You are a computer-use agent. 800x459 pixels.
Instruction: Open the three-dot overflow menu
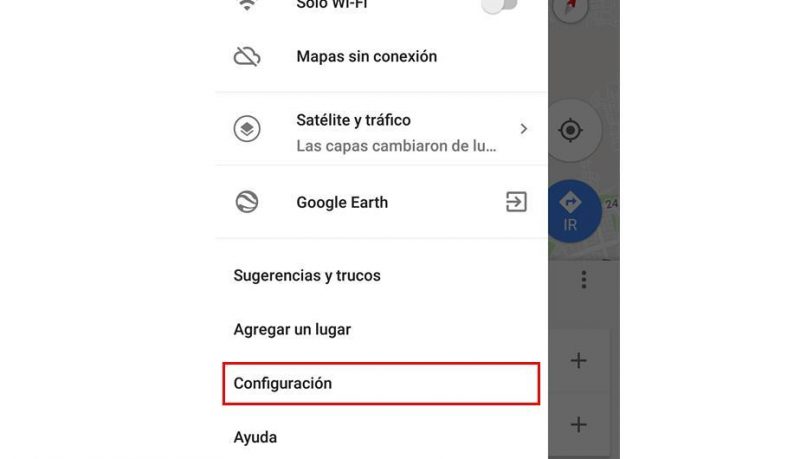[585, 280]
